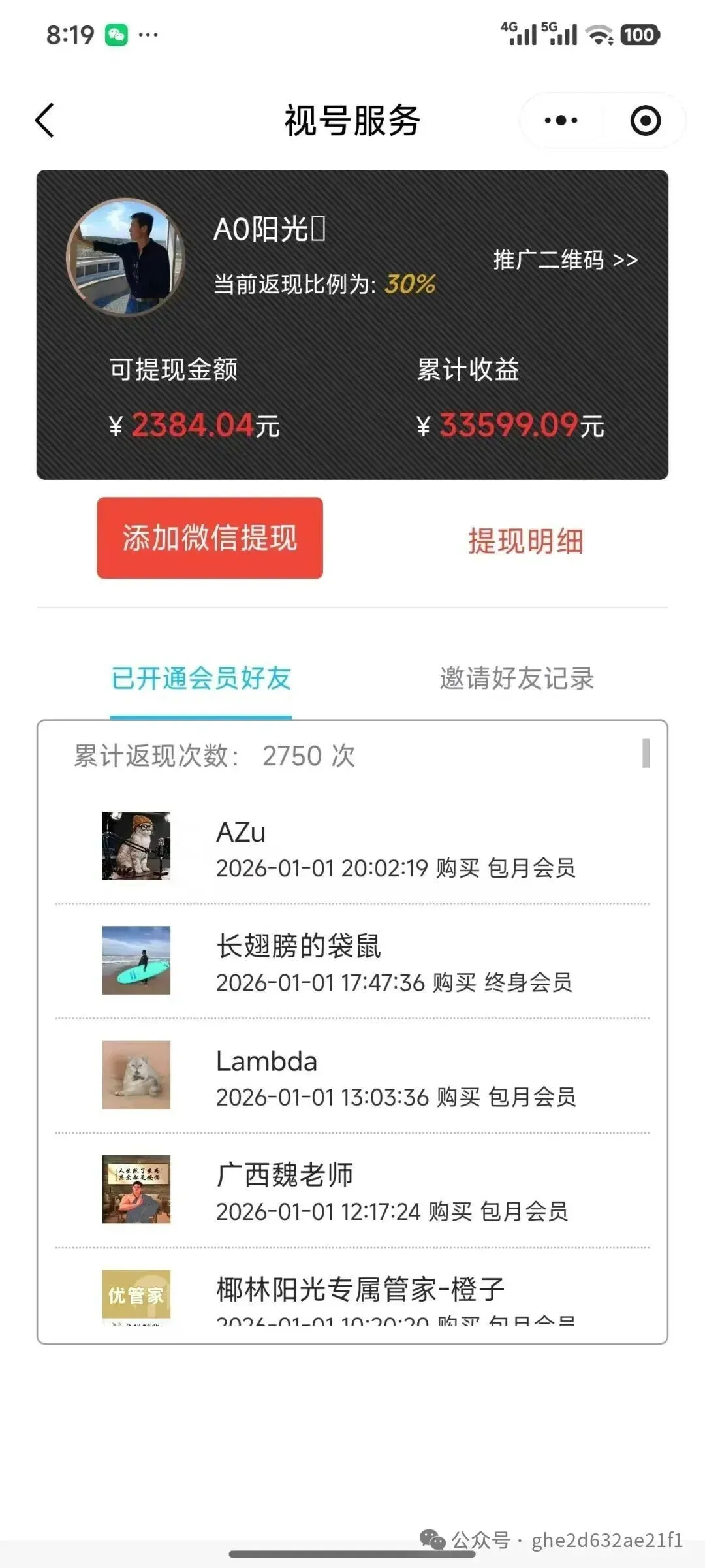Tap 添加微信提现 button
Viewport: 705px width, 1568px height.
(210, 538)
